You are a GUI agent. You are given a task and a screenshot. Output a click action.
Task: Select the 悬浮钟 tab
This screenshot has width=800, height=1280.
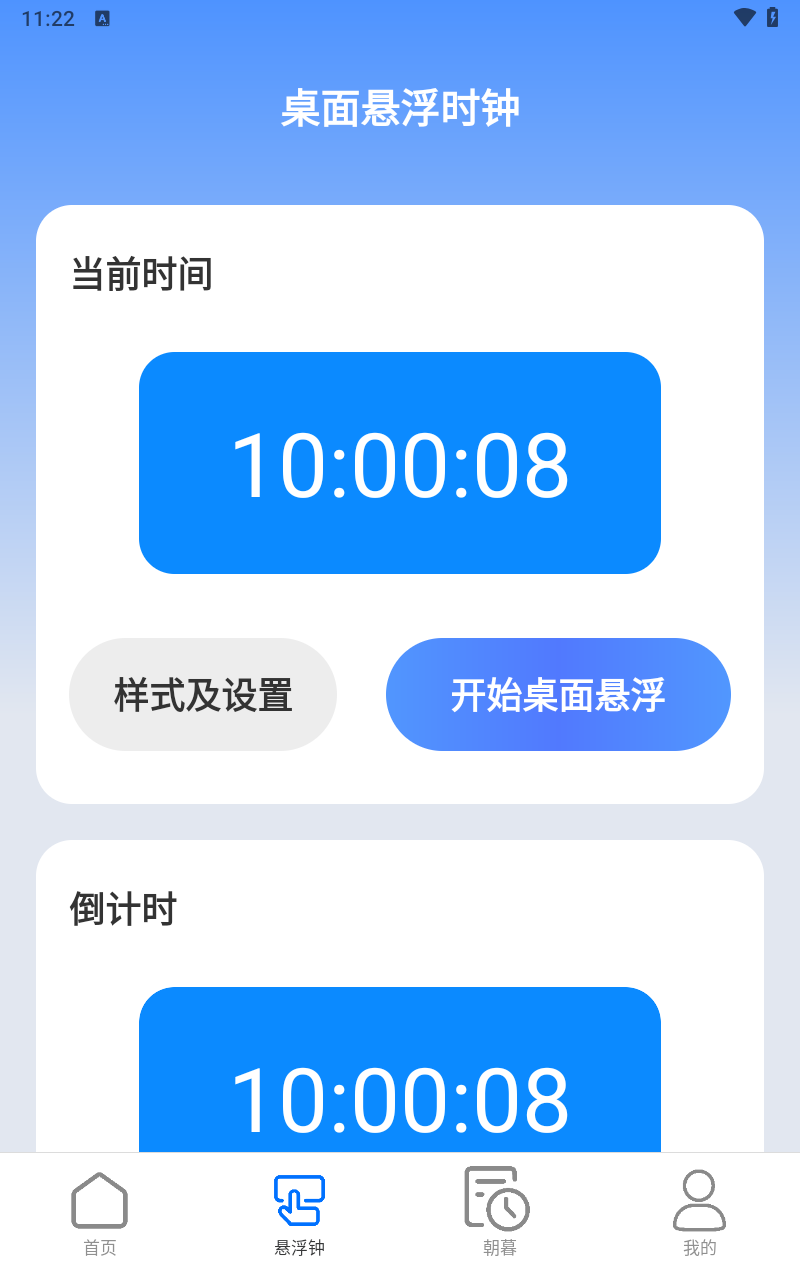(x=300, y=1213)
